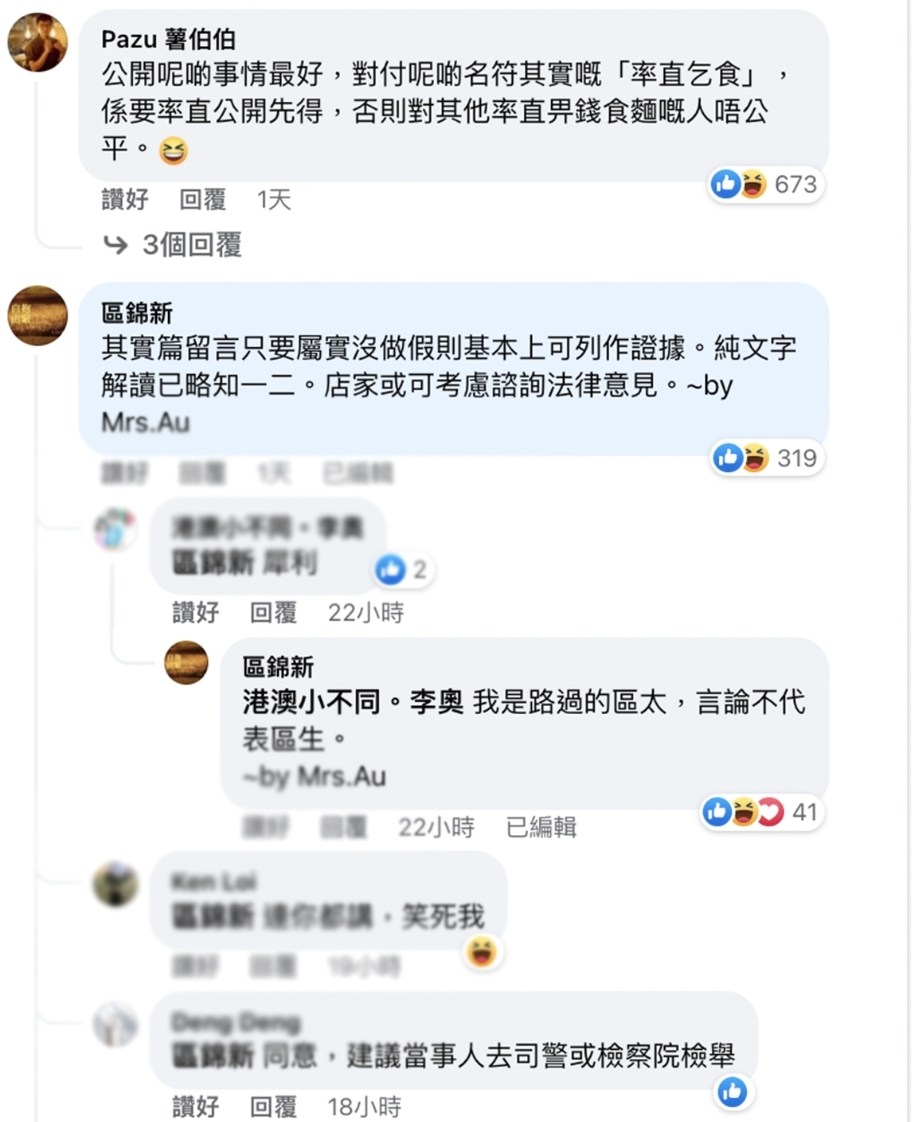Reply to the 建議當事人去司警 comment
The width and height of the screenshot is (912, 1122).
273,1106
